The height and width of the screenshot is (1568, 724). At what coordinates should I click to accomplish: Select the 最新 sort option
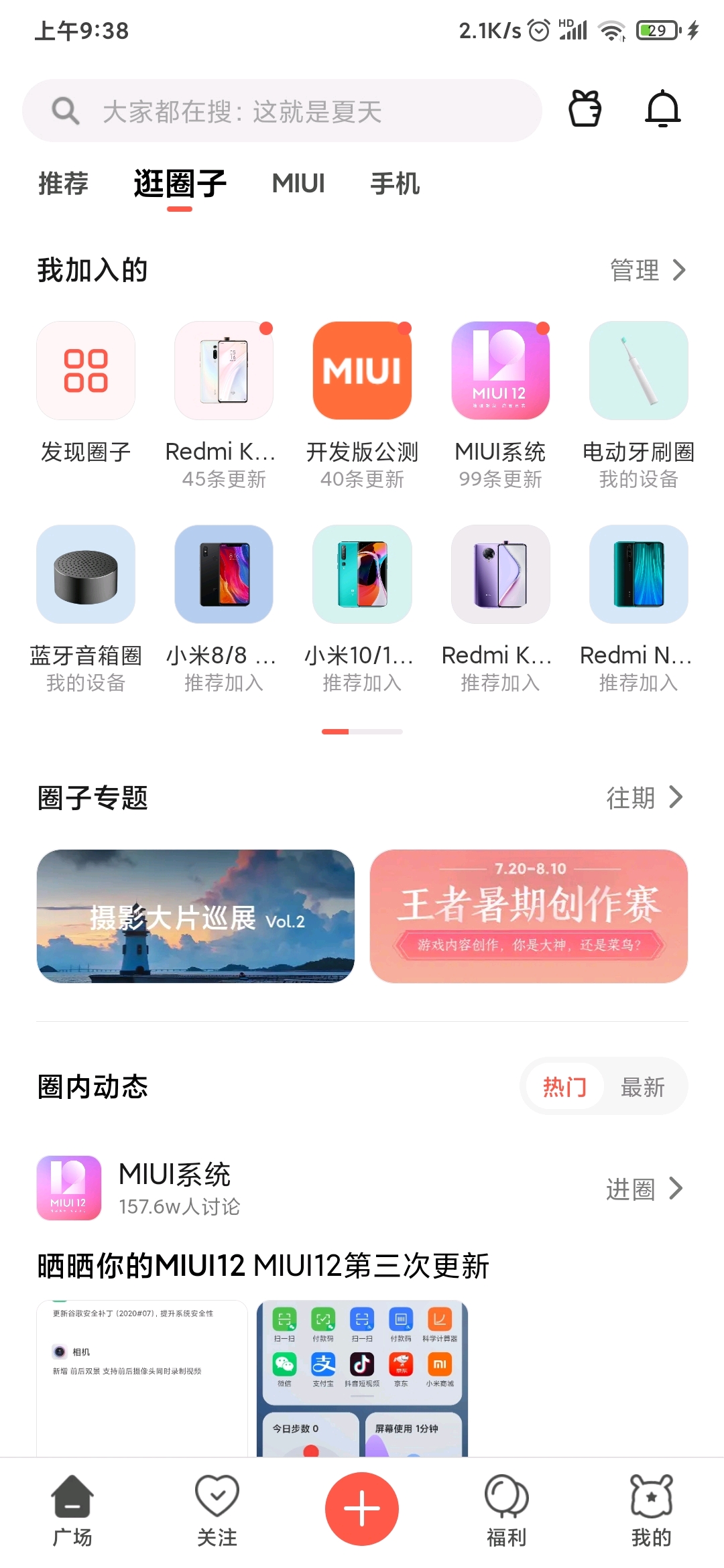tap(642, 1087)
